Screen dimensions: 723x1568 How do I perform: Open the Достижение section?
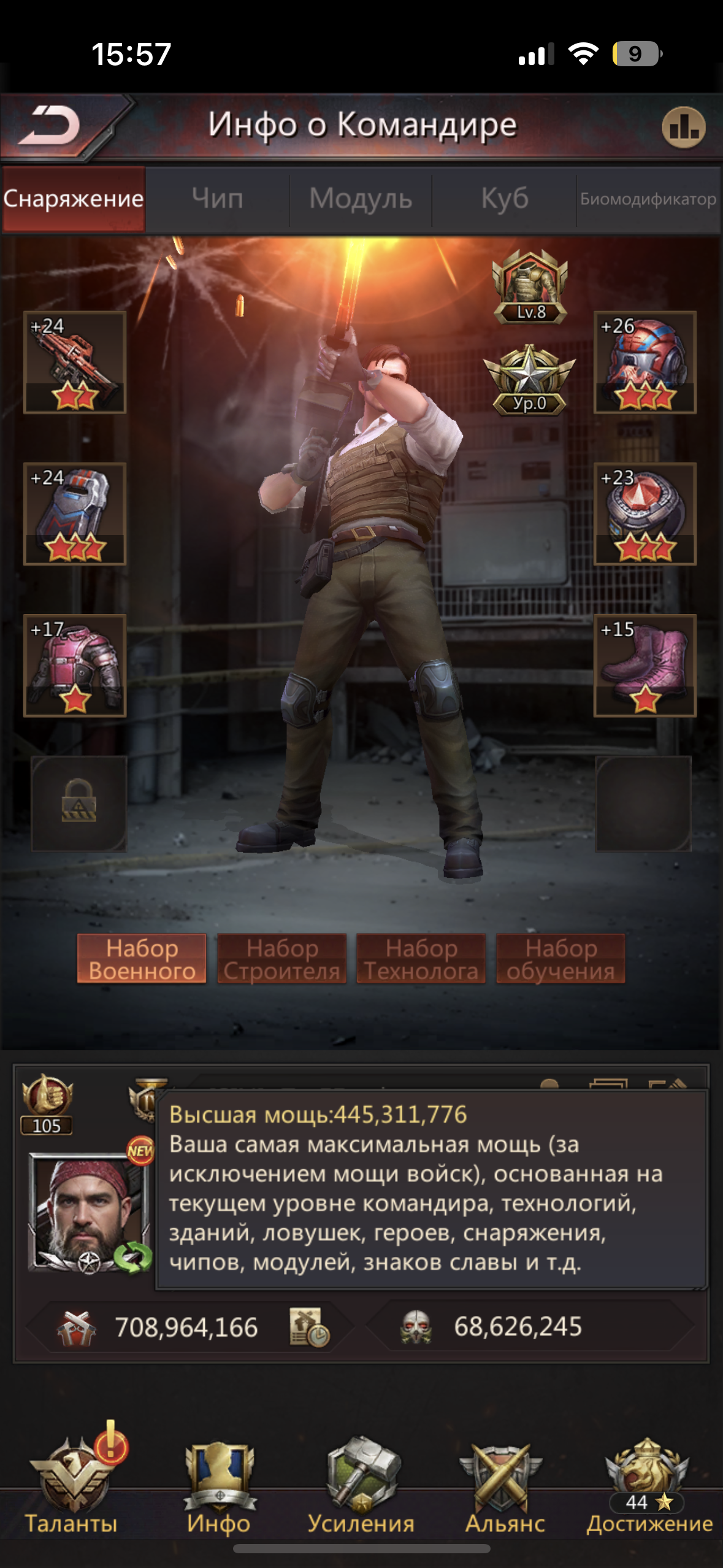click(x=649, y=1483)
